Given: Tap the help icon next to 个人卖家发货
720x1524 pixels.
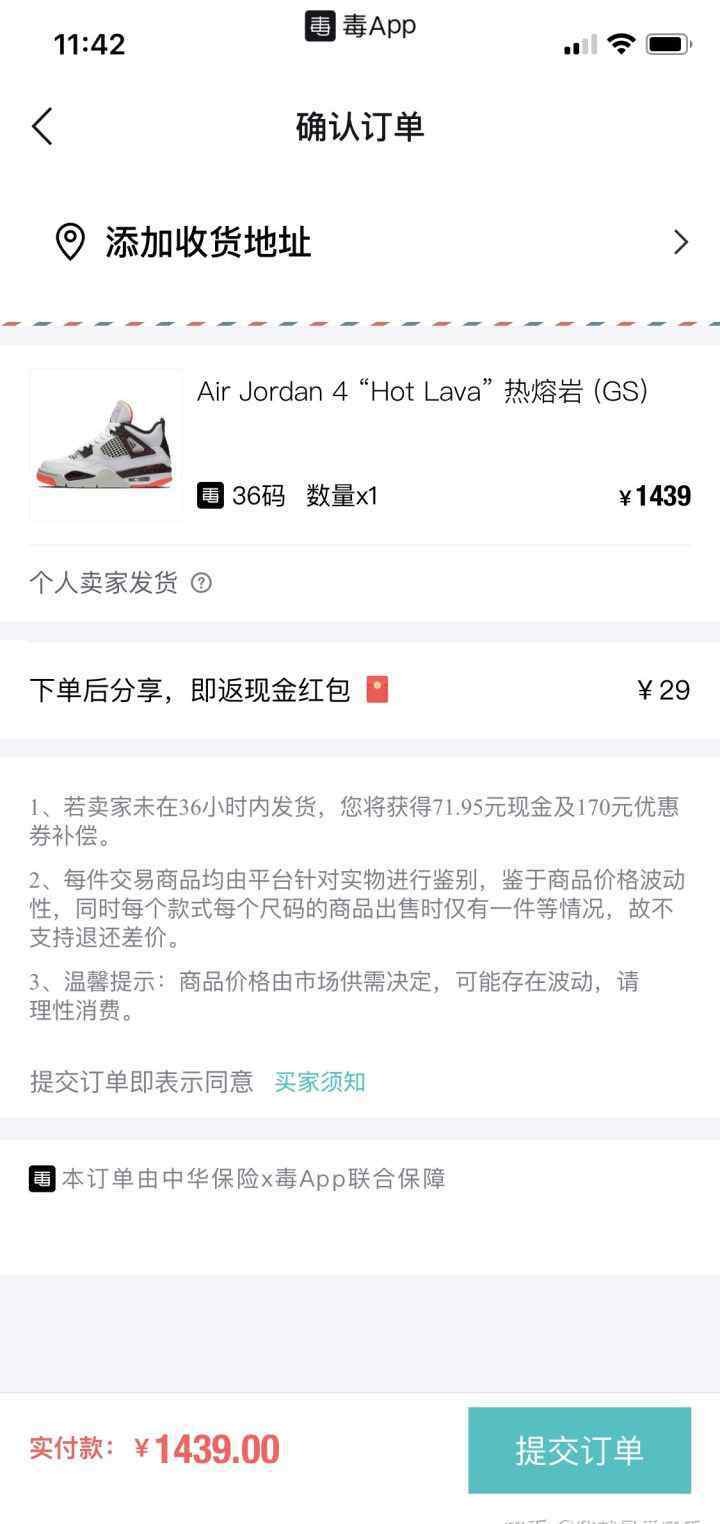Looking at the screenshot, I should 201,583.
